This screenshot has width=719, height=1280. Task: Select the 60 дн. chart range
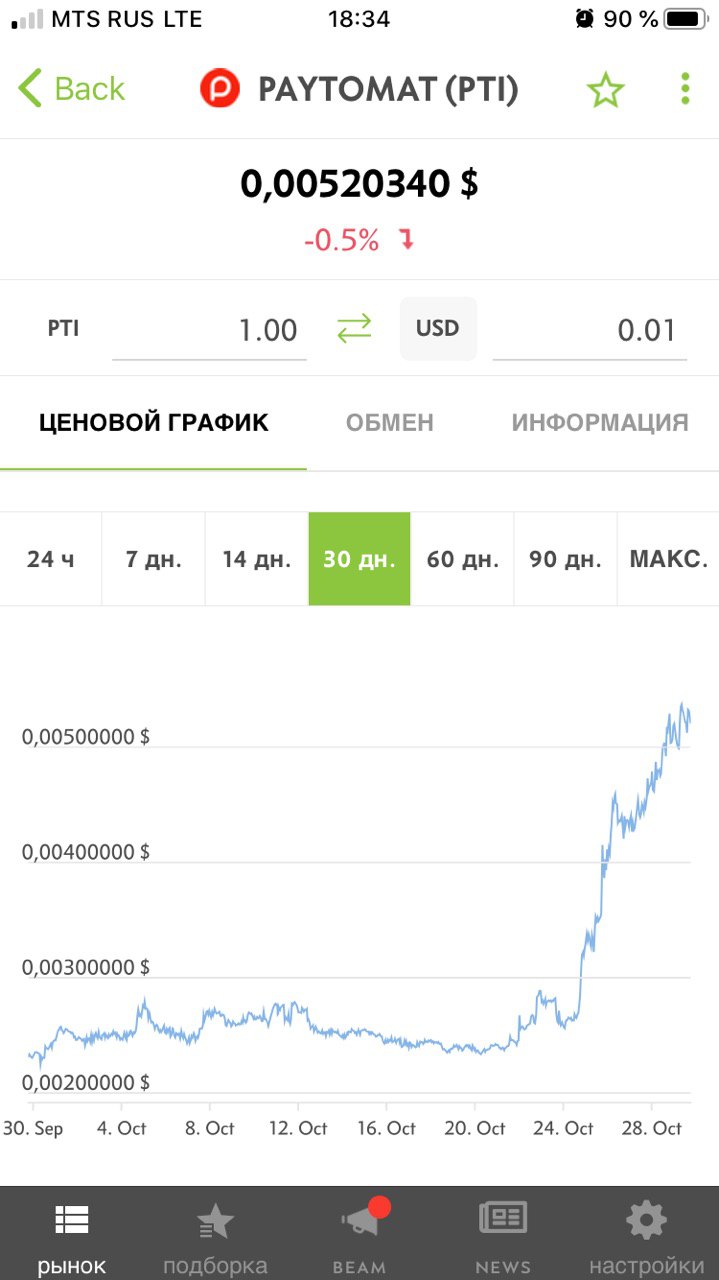tap(463, 559)
